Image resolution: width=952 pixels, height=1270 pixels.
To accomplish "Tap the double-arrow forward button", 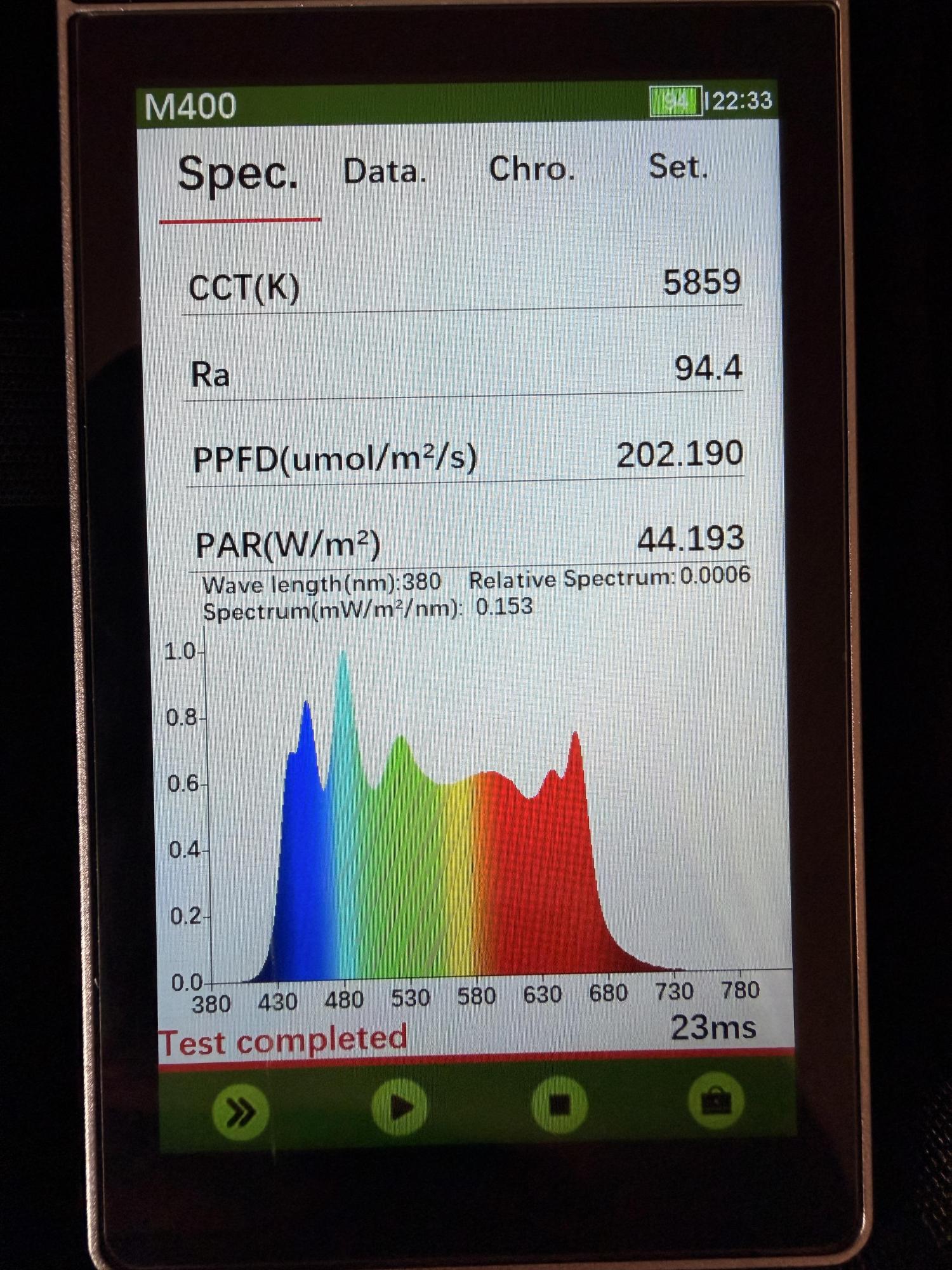I will point(241,1111).
